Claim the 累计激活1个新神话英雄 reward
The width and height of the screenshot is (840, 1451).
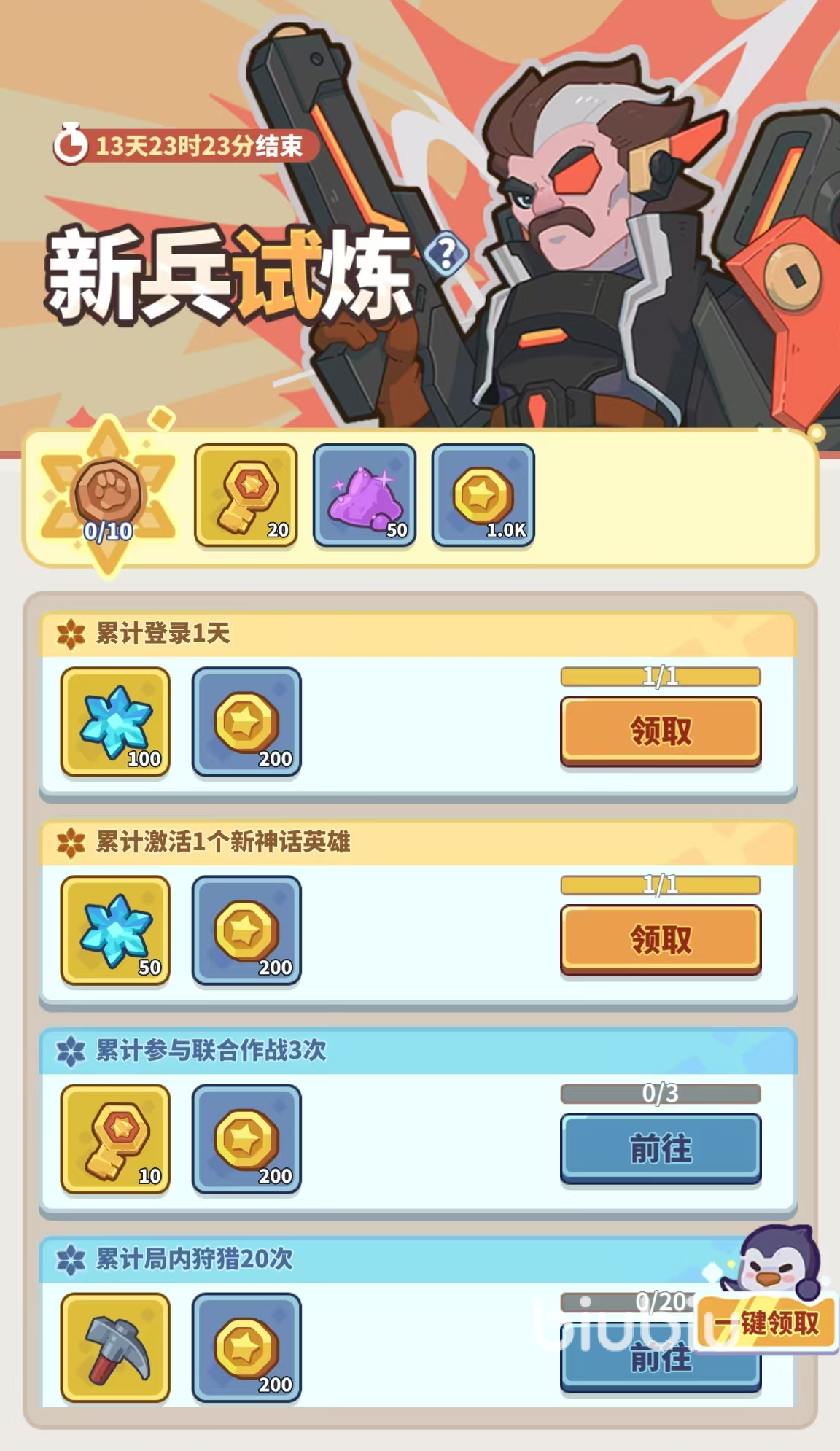click(x=660, y=939)
